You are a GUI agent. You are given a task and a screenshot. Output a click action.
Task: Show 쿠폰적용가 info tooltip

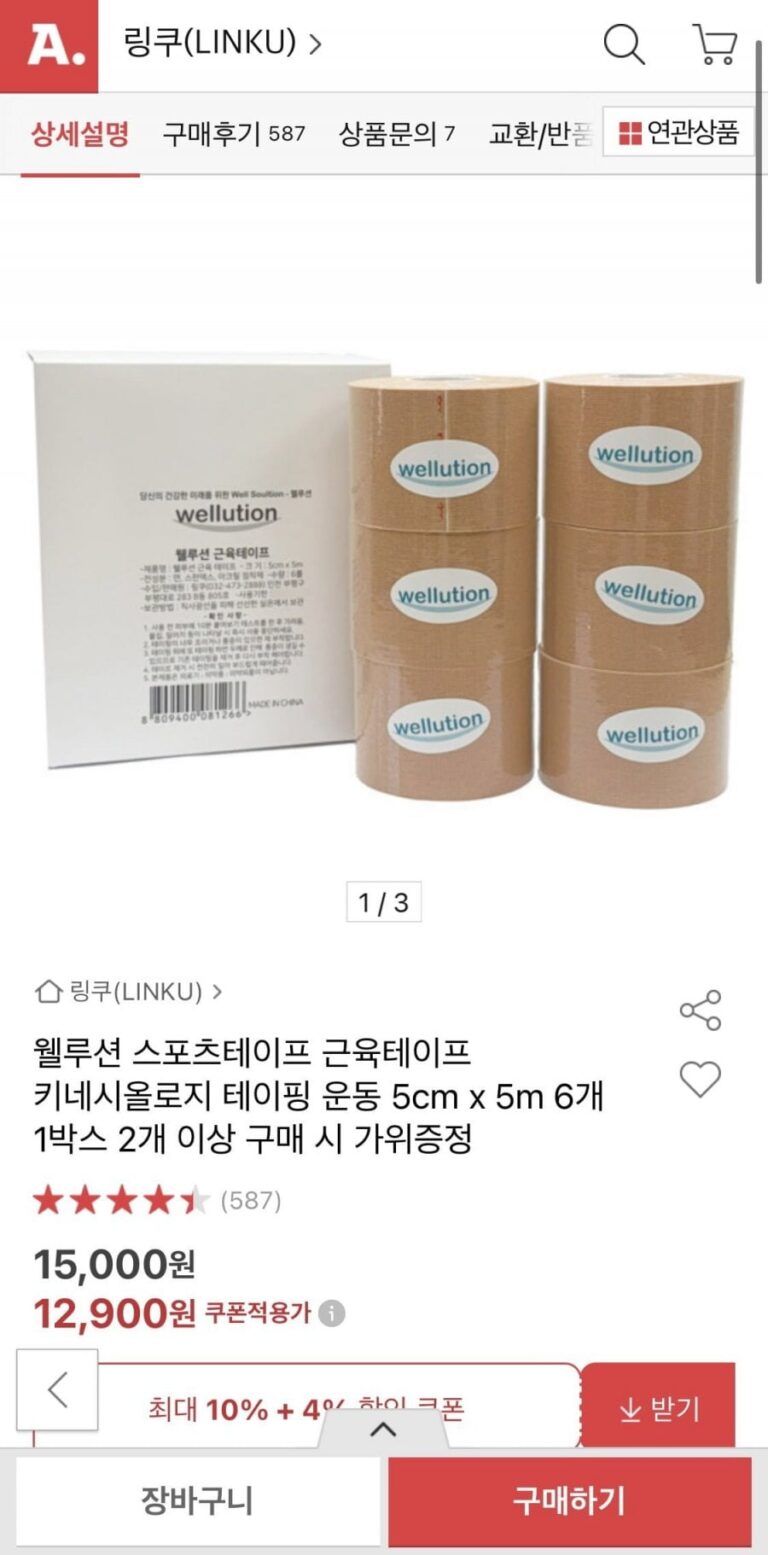pos(332,1313)
